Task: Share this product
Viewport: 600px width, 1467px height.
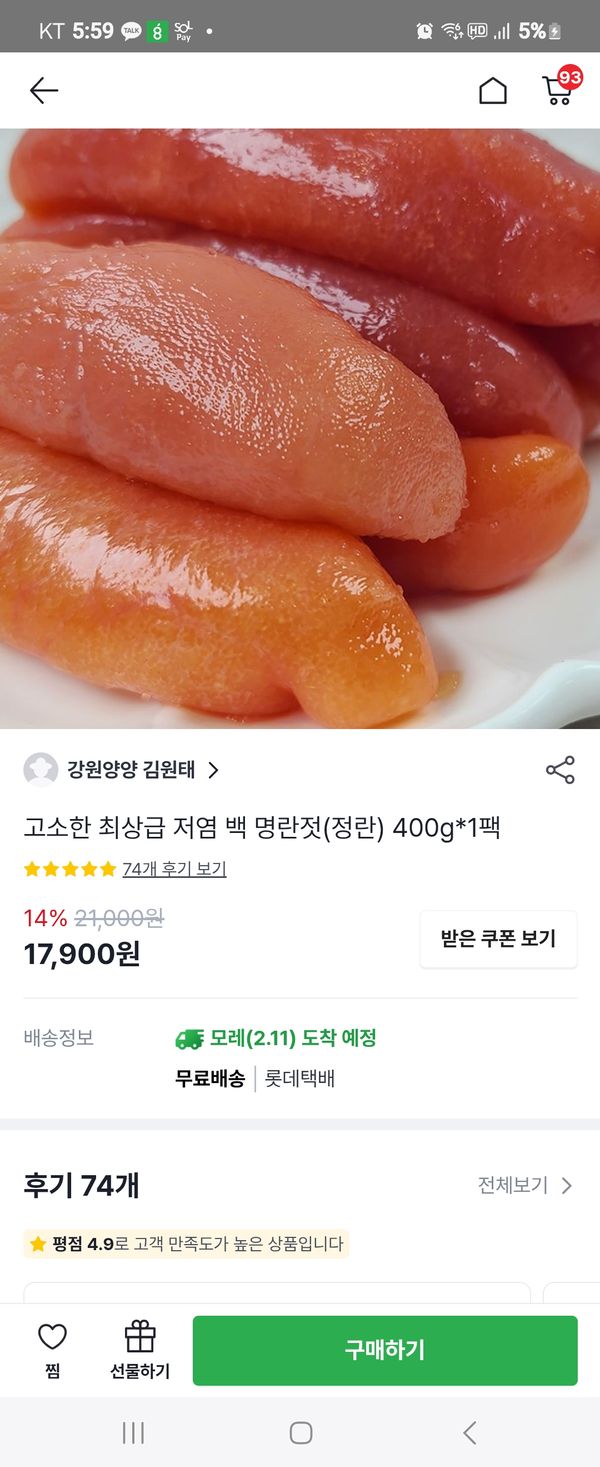Action: click(x=560, y=770)
